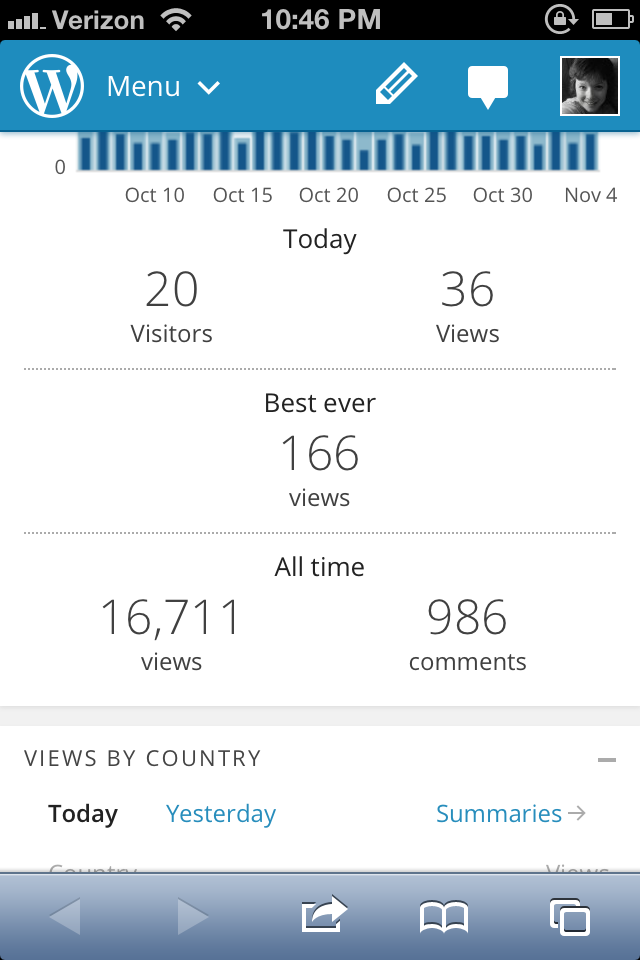Open the notifications speech bubble
Image resolution: width=640 pixels, height=960 pixels.
click(488, 87)
